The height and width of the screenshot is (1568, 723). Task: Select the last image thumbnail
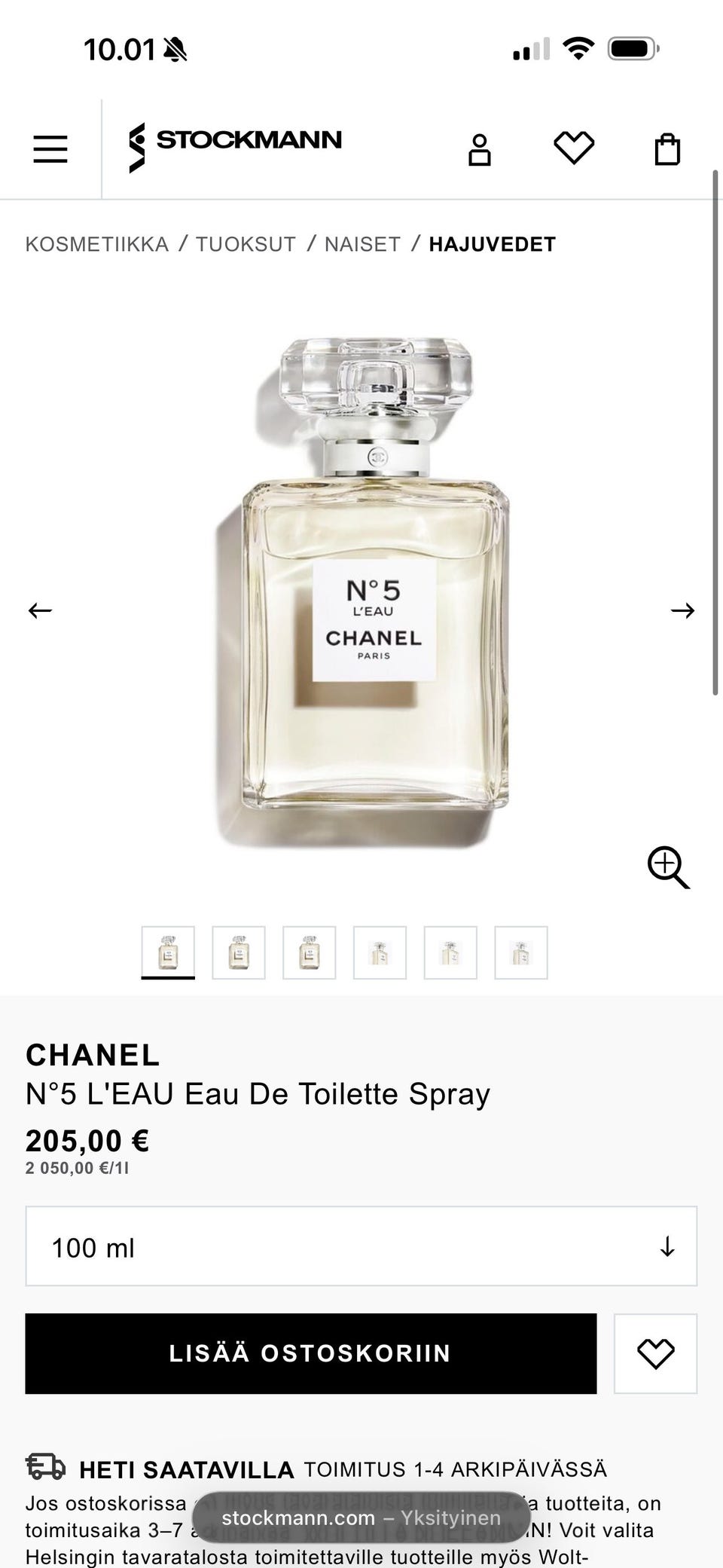click(521, 952)
